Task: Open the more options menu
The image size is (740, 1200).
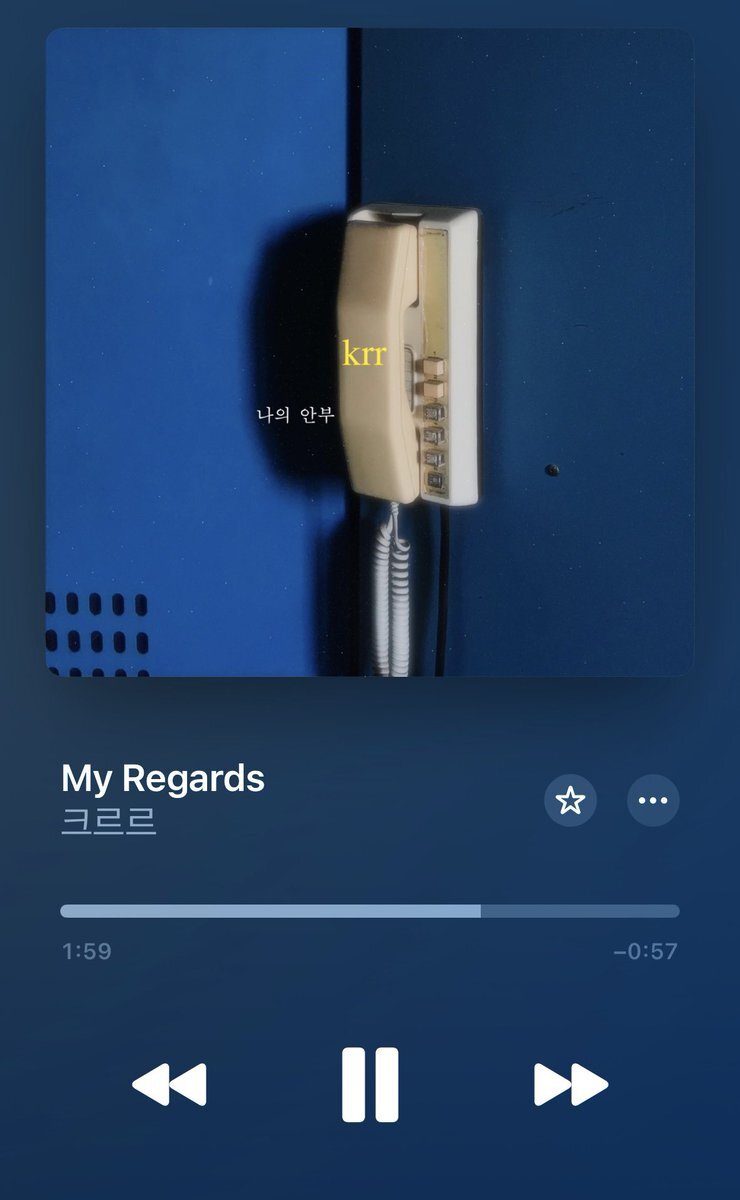Action: coord(653,800)
